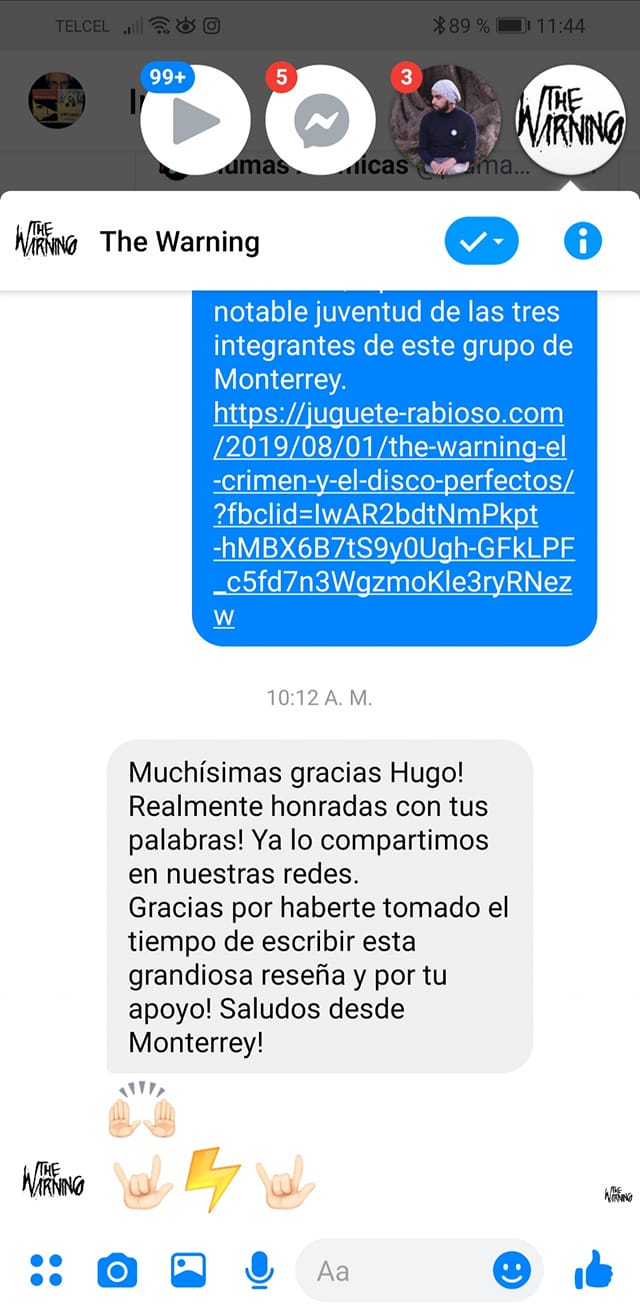This screenshot has height=1307, width=640.
Task: Open the blue checkmark dropdown
Action: [x=482, y=241]
